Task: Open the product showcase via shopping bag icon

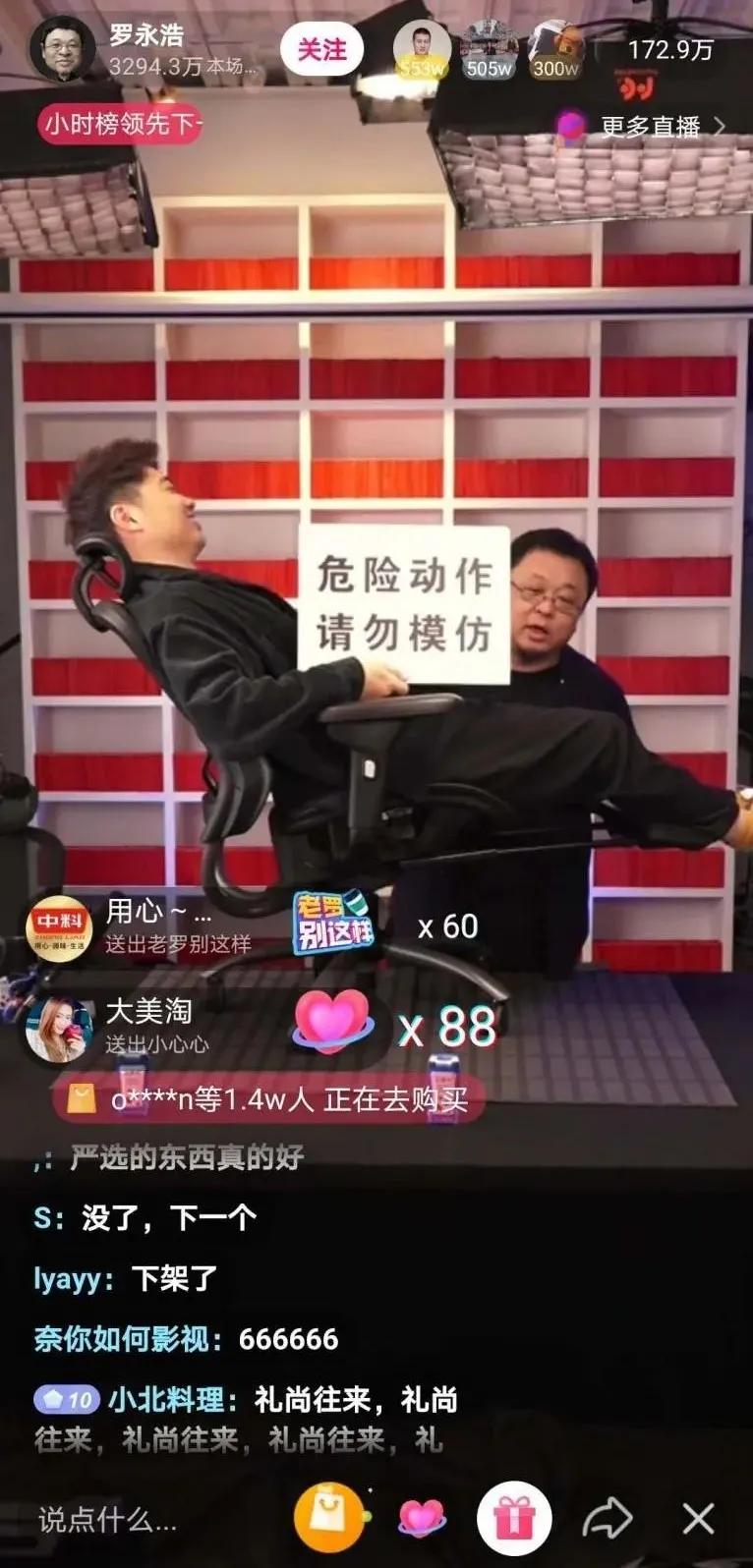Action: (328, 1517)
